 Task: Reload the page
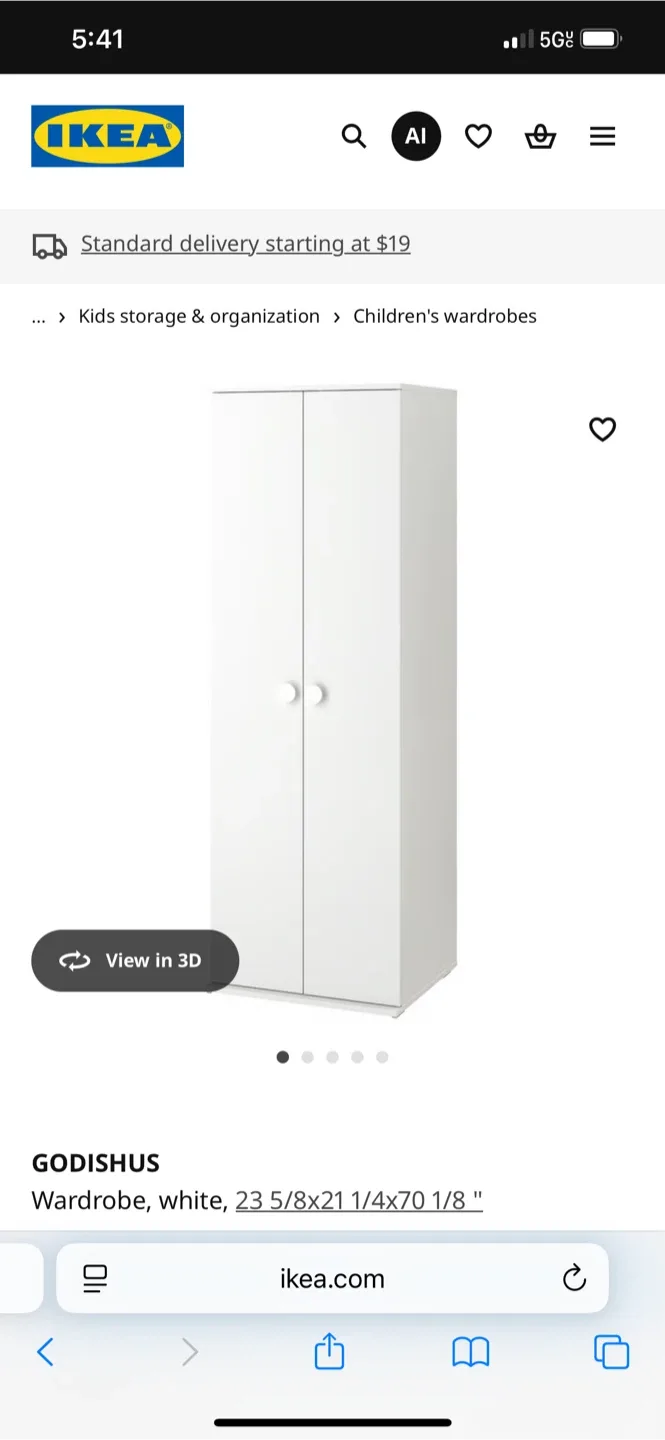(574, 1278)
